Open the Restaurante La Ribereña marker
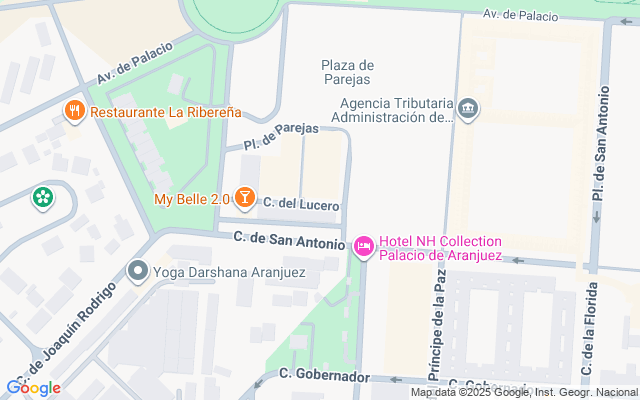Viewport: 640px width, 400px height. pos(74,112)
